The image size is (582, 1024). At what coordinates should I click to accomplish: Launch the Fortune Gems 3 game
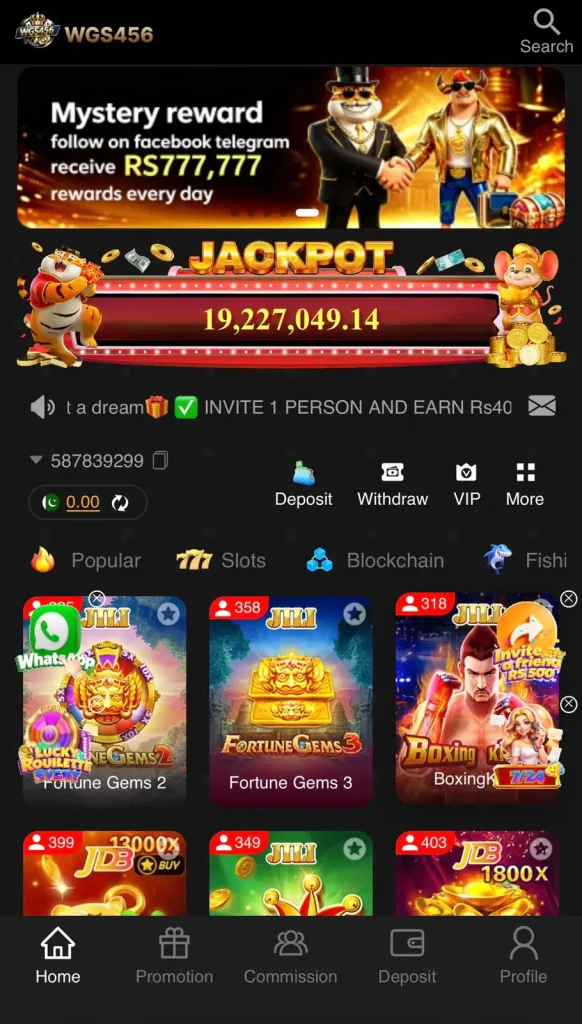[x=291, y=701]
